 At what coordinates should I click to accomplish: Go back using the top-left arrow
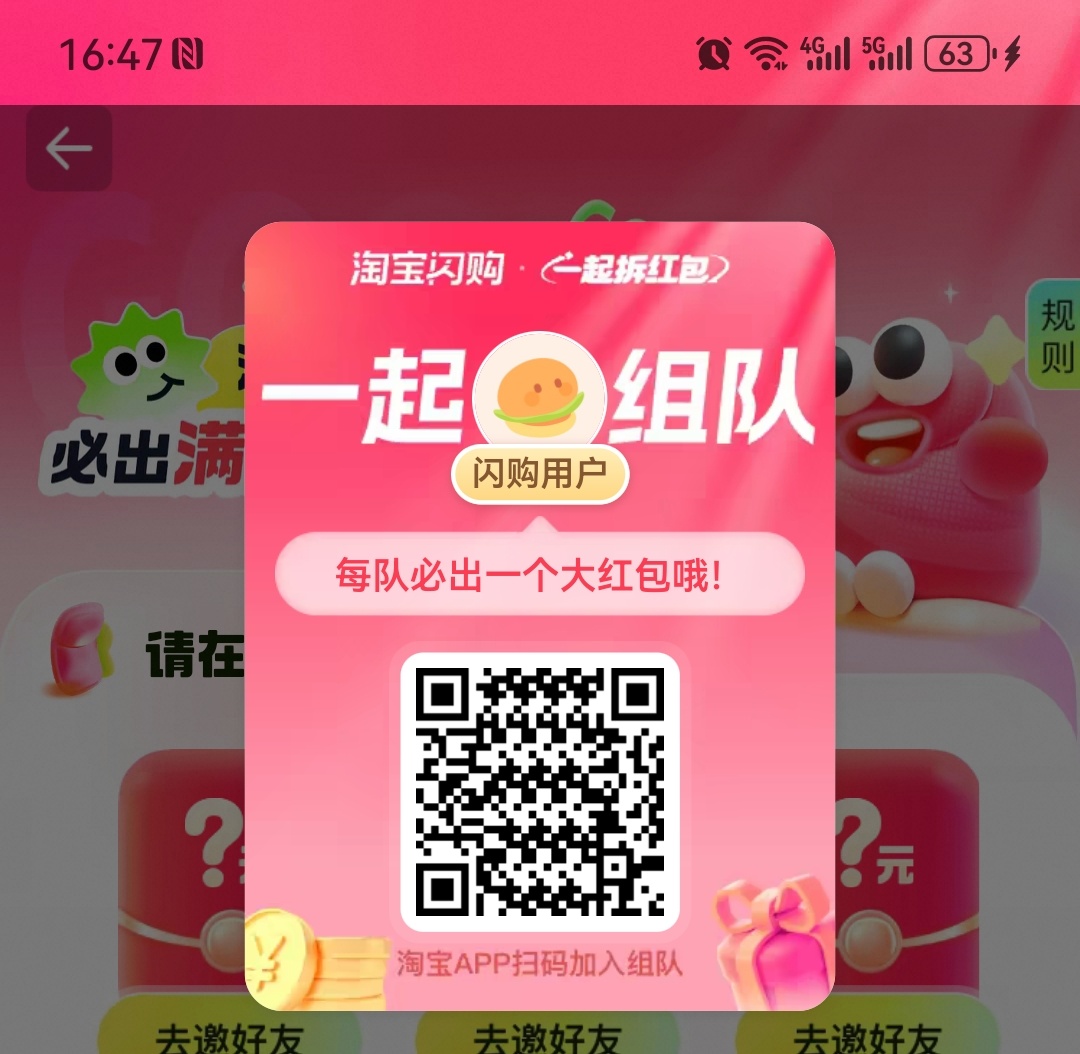[69, 149]
